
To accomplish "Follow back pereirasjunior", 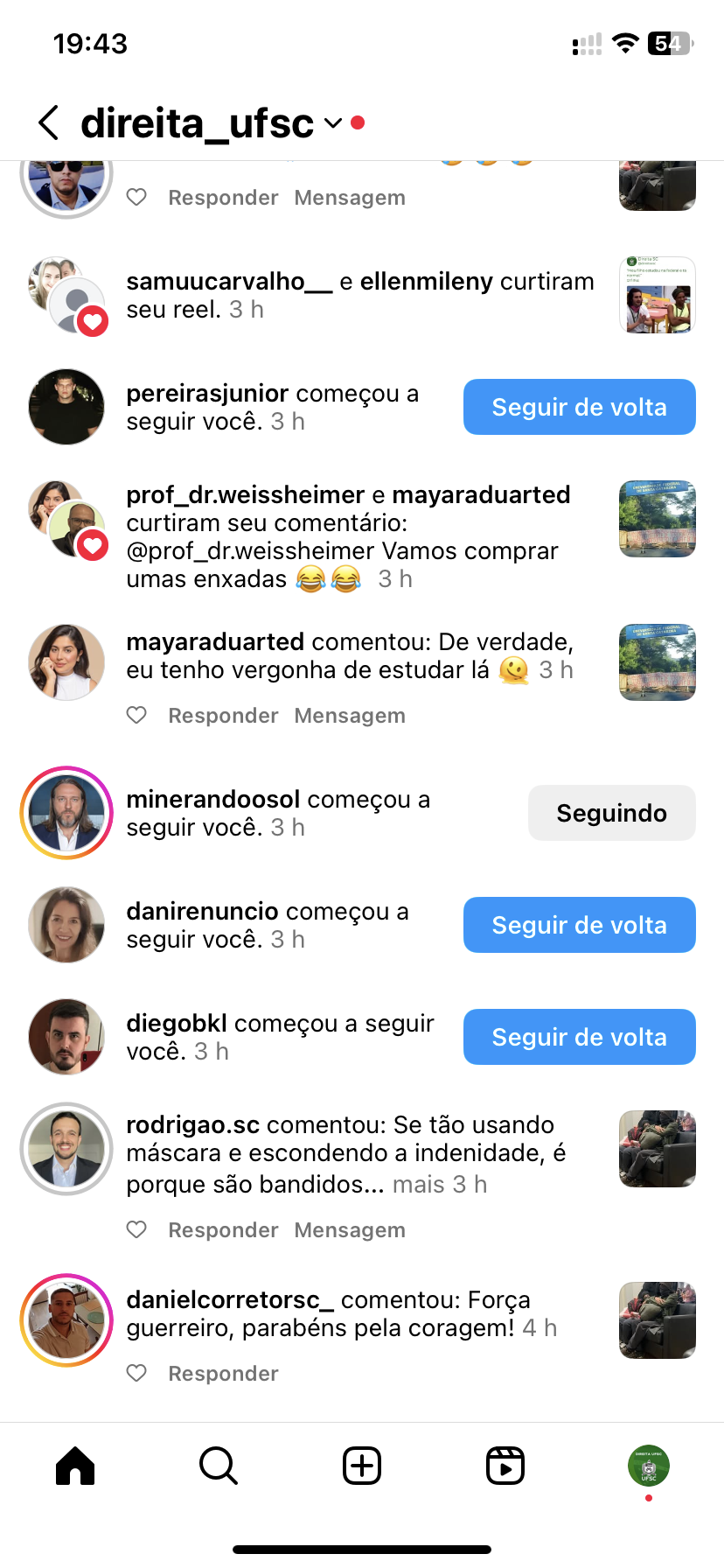I will point(579,407).
